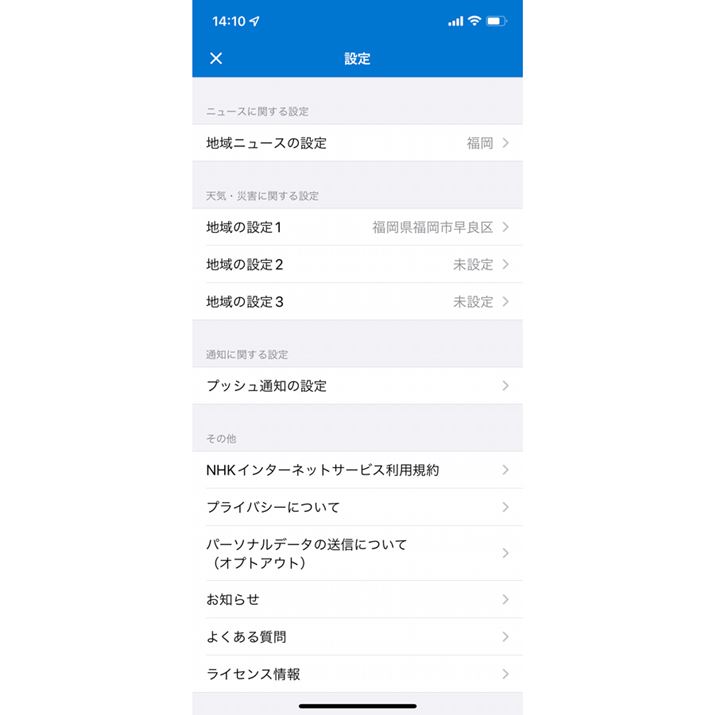Open プライバシーについて

(x=357, y=507)
